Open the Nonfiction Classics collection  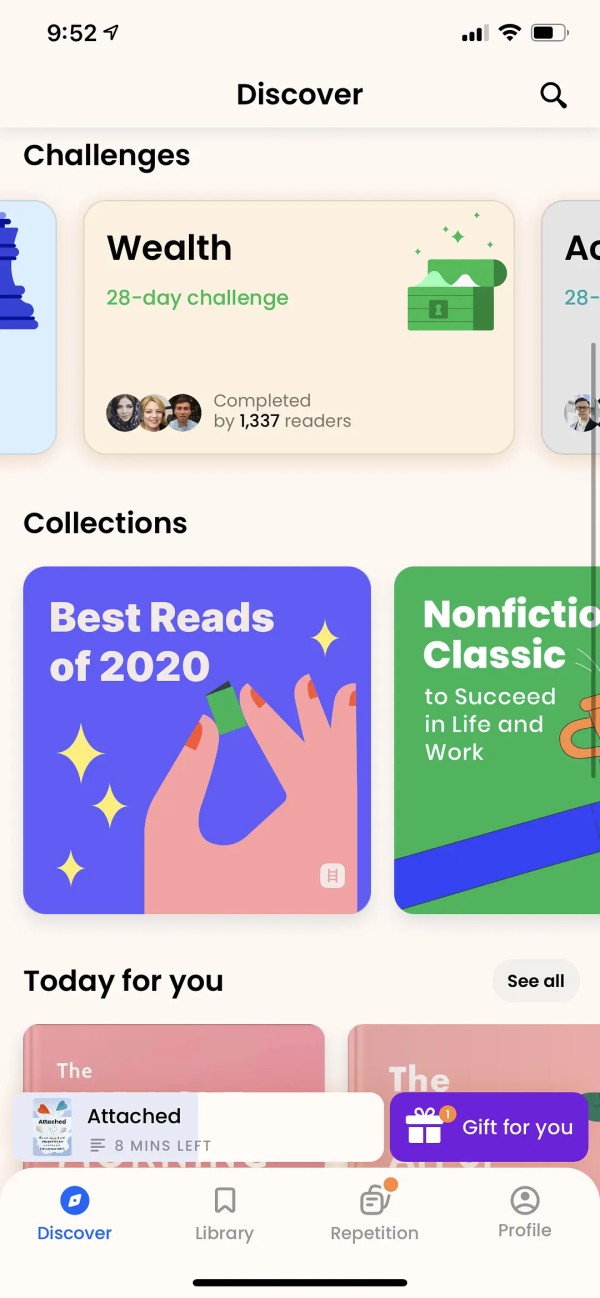coord(497,740)
